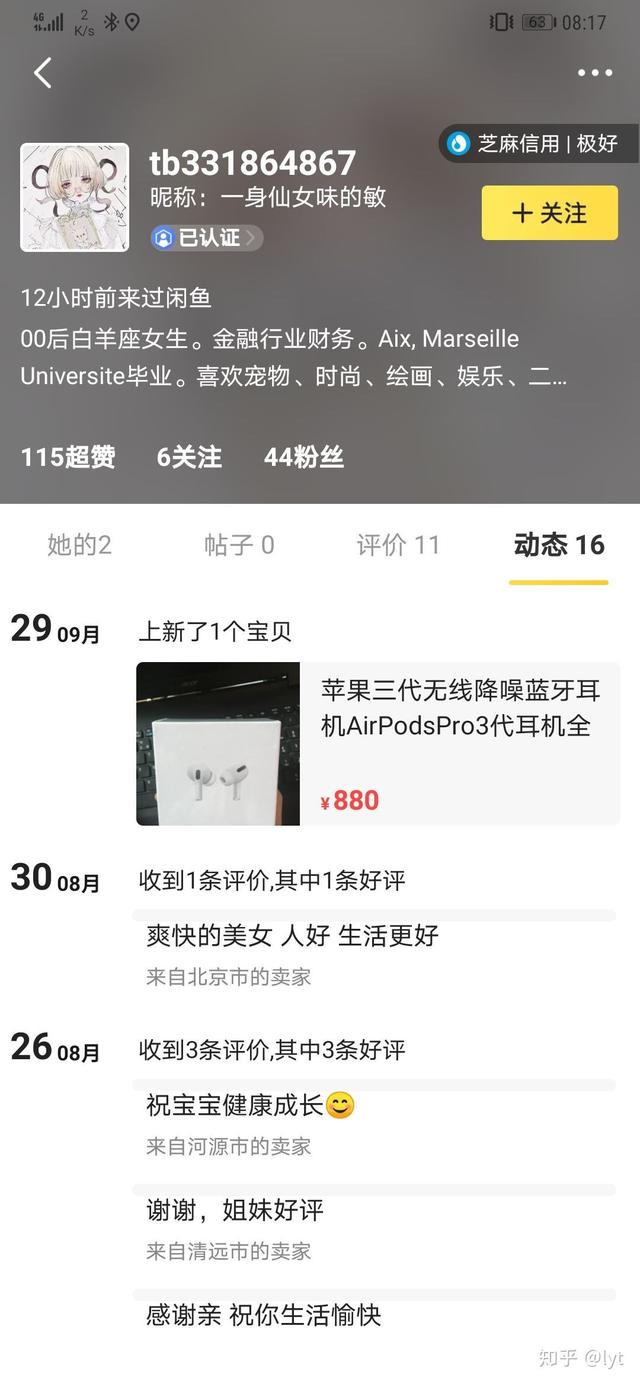Open the AirPods Pro listing for ¥880
This screenshot has height=1387, width=640.
378,743
